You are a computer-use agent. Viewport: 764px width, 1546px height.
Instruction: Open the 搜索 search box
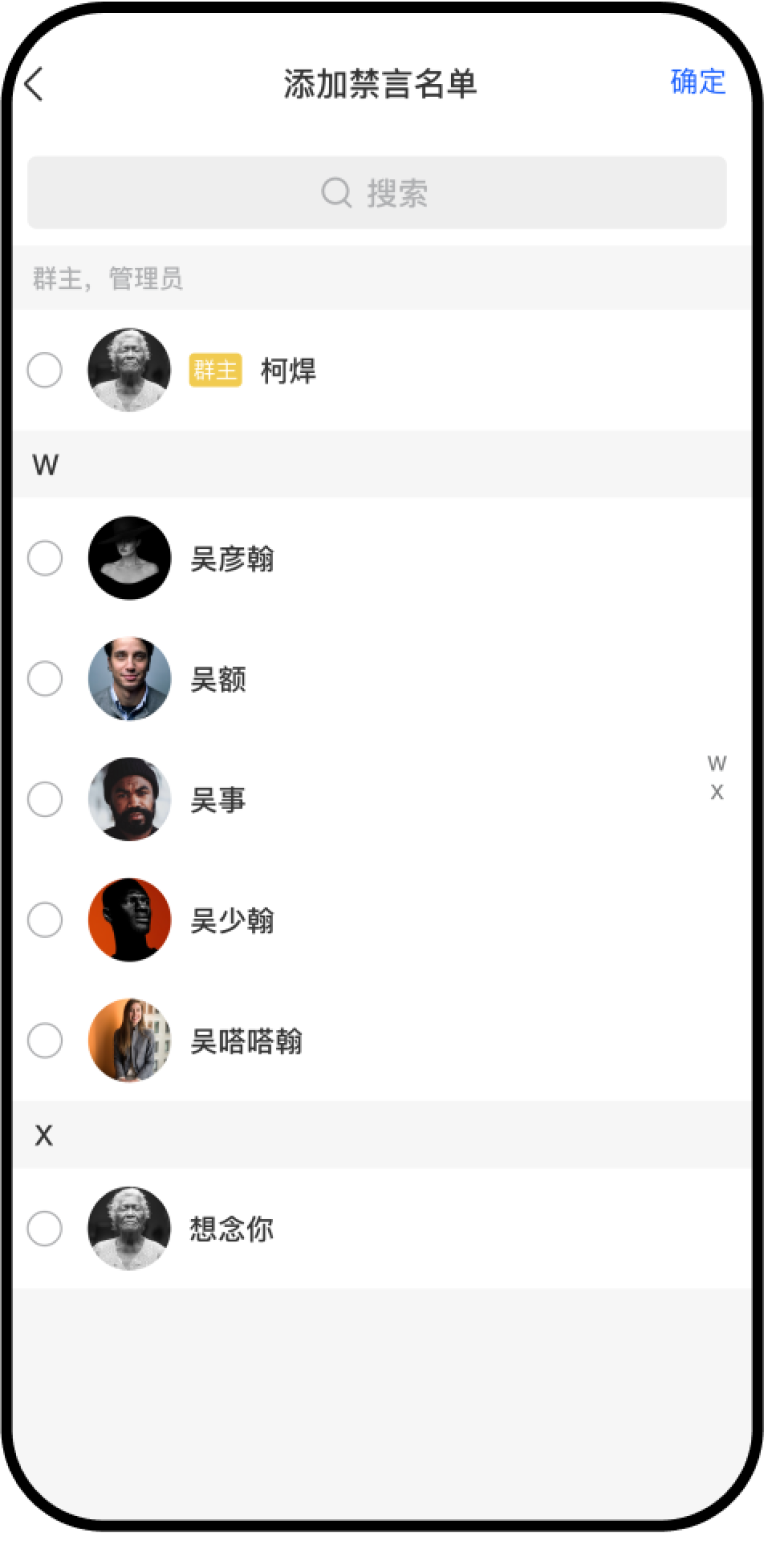point(376,192)
